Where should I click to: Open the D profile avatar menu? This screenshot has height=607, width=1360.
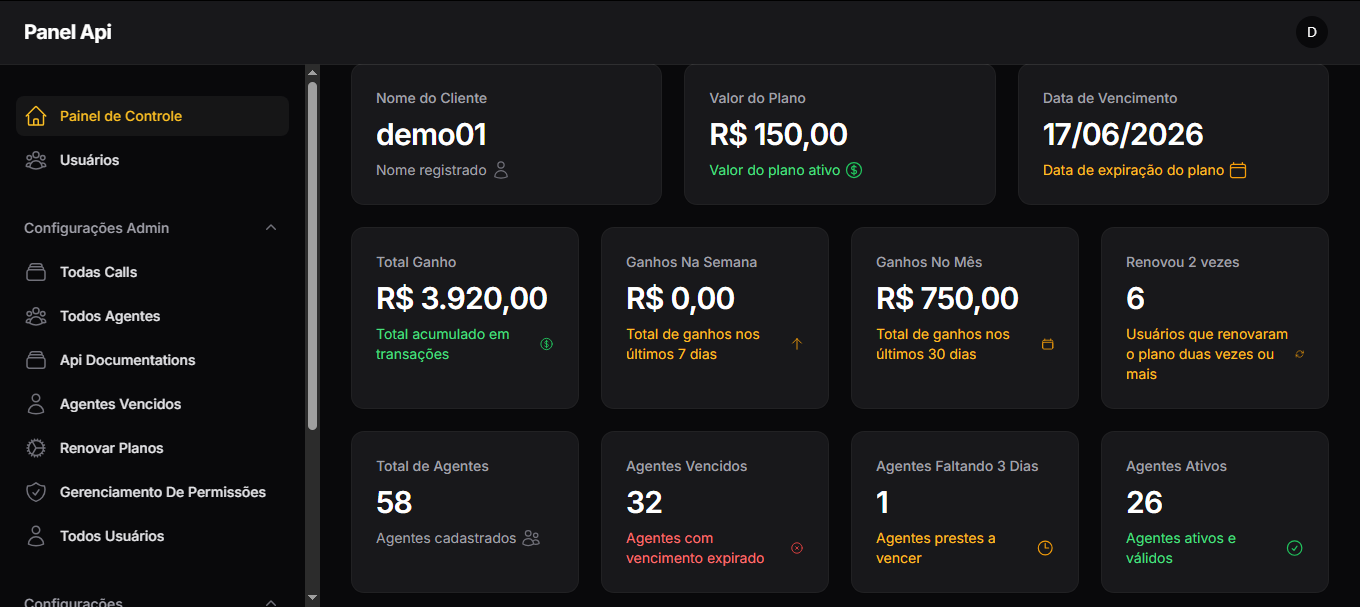[x=1311, y=32]
